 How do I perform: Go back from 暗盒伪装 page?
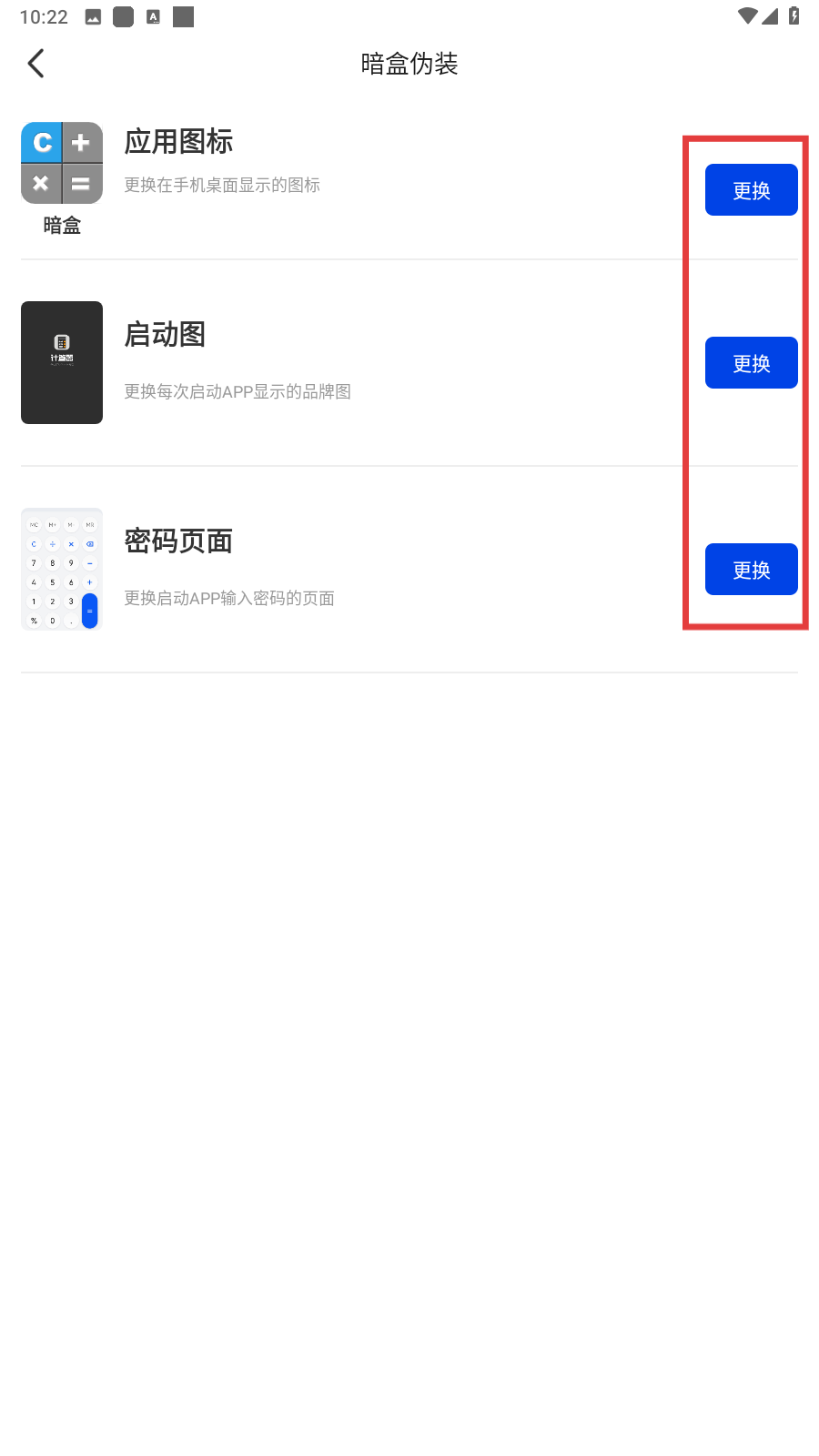pyautogui.click(x=36, y=64)
